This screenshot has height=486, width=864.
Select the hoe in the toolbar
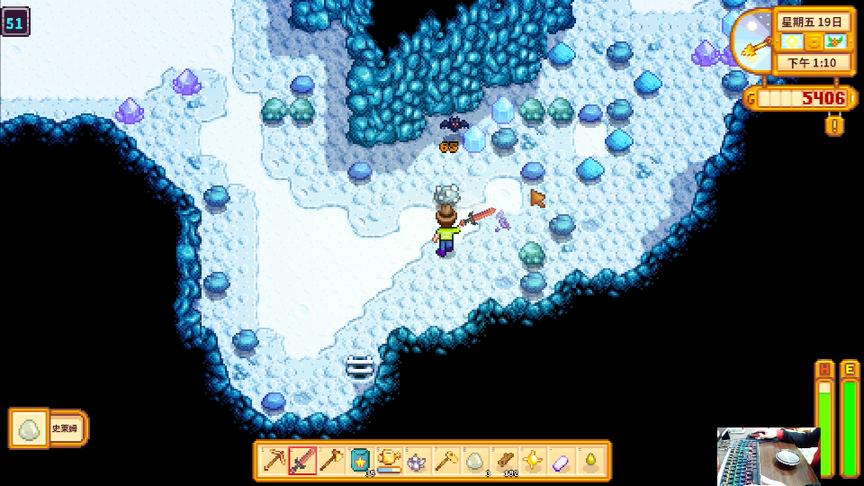[x=446, y=460]
